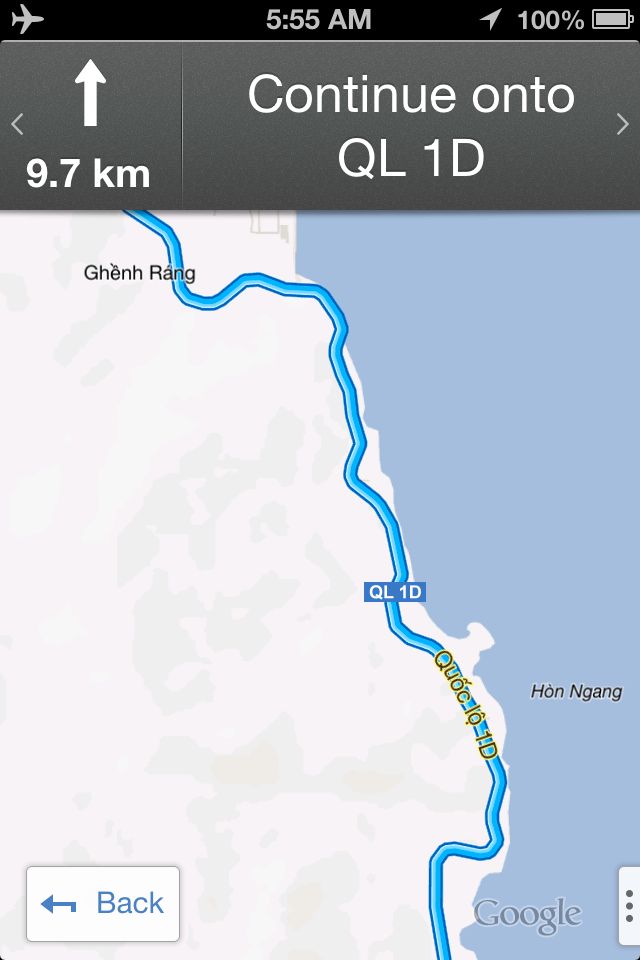Open the Continue onto QL 1D step
The height and width of the screenshot is (960, 640).
click(x=411, y=126)
